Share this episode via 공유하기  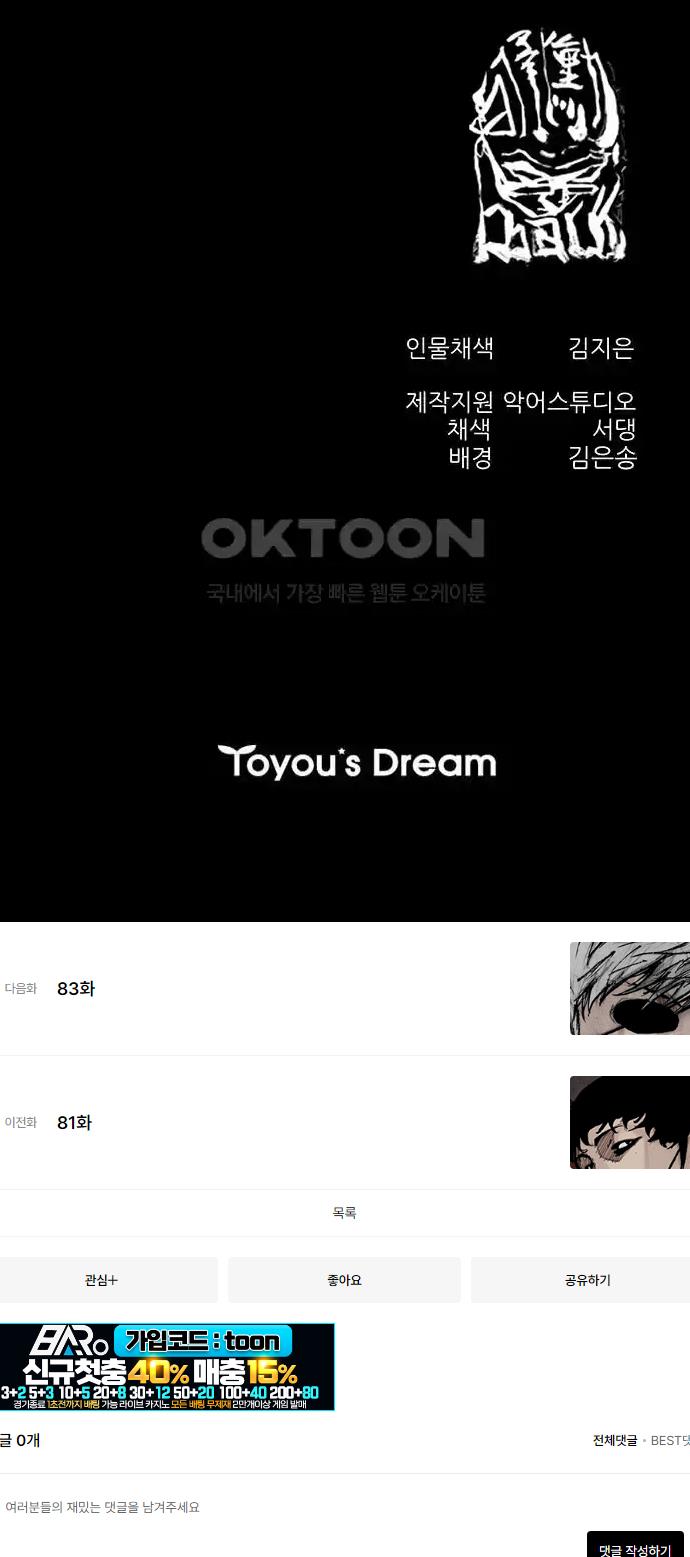point(586,1280)
